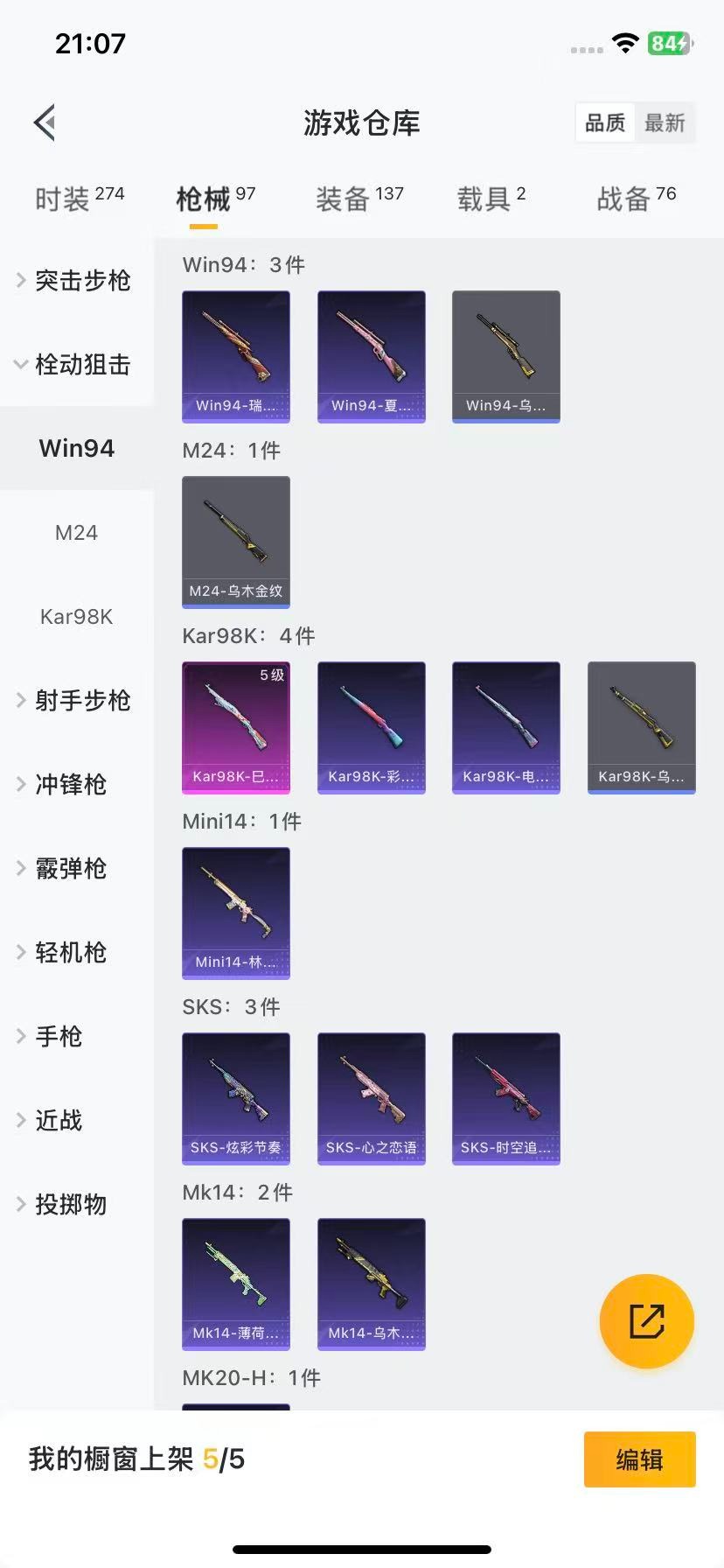Switch sorting to 最新

coord(665,122)
